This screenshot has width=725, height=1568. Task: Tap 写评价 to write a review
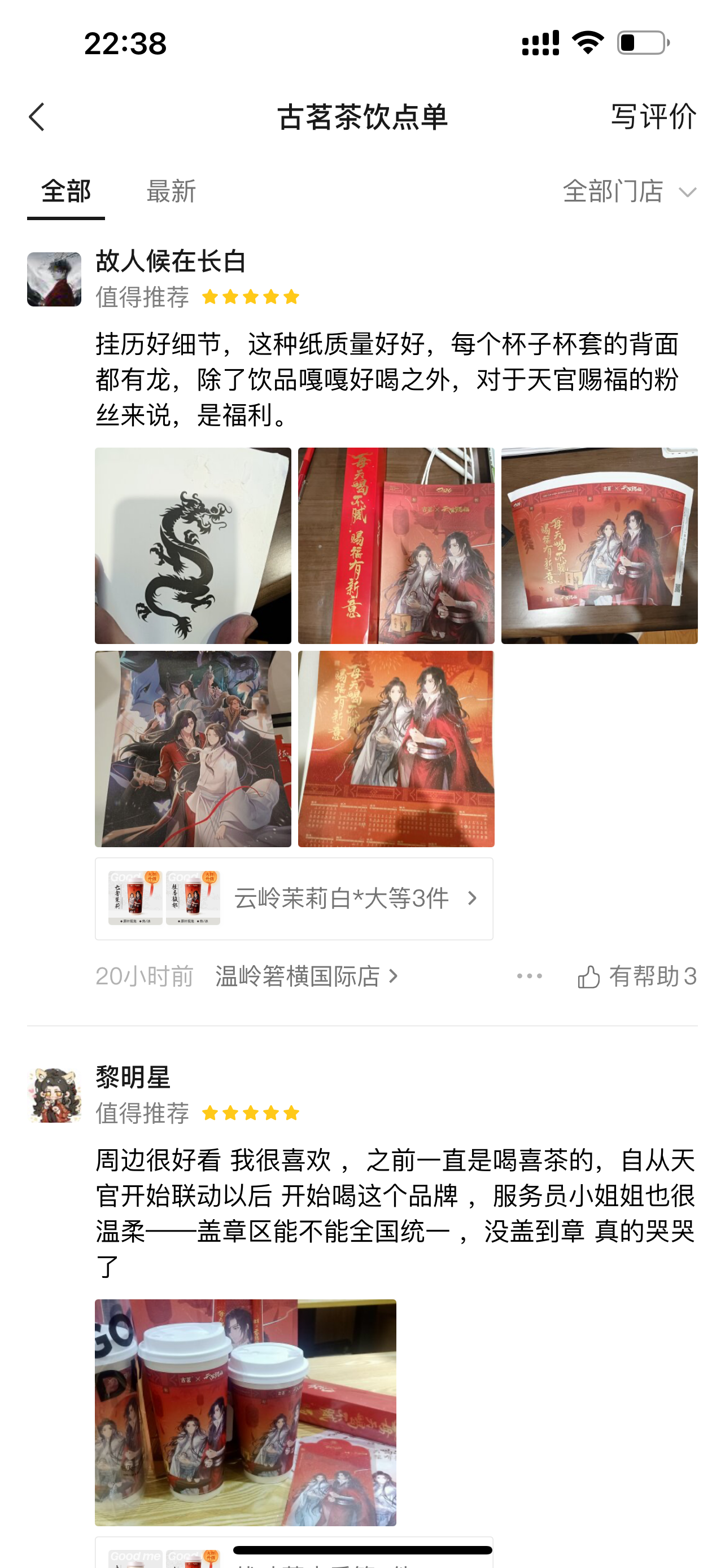[653, 116]
